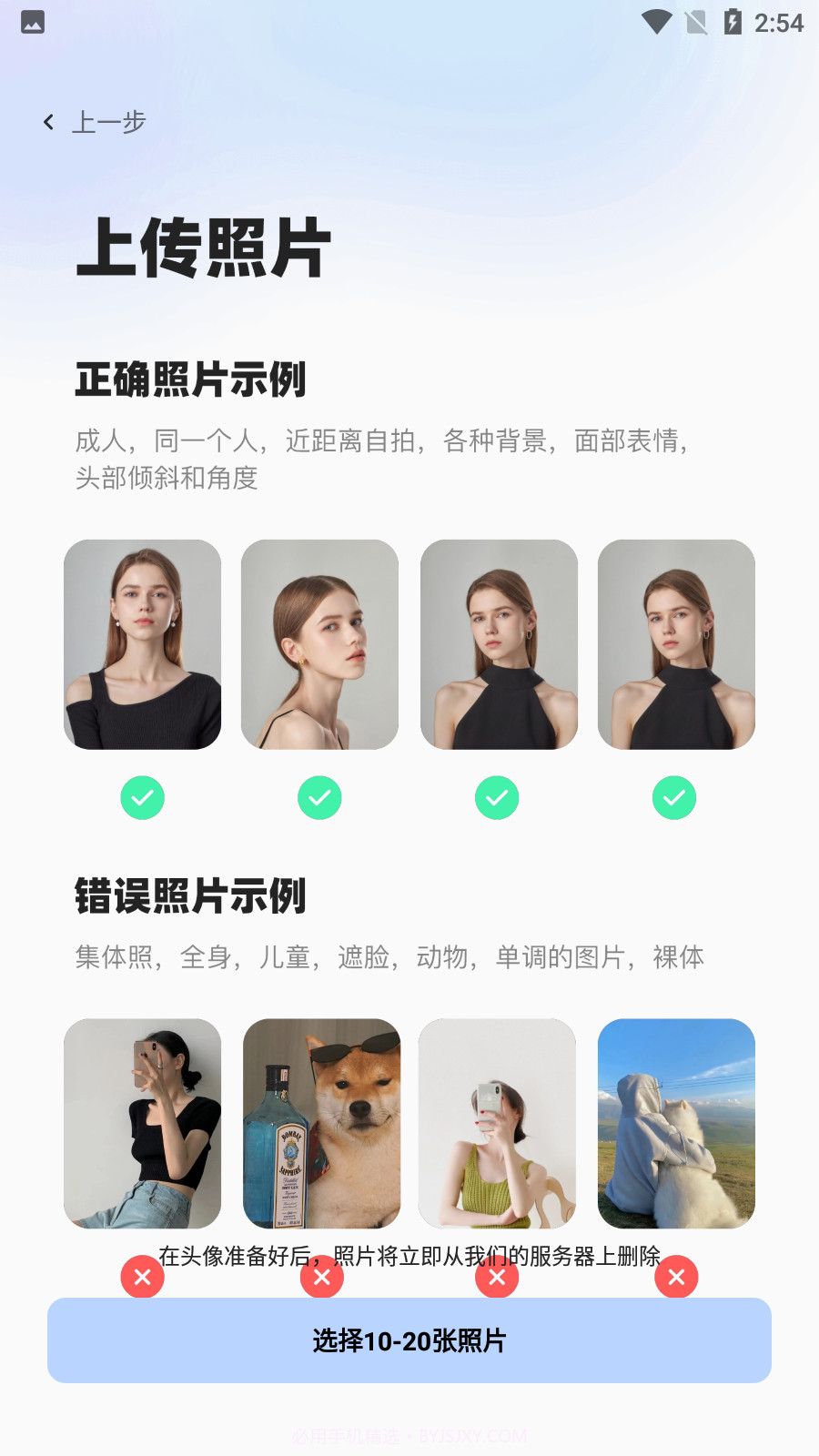The image size is (819, 1456).
Task: Open the first correct example portrait thumbnail
Action: [x=142, y=644]
